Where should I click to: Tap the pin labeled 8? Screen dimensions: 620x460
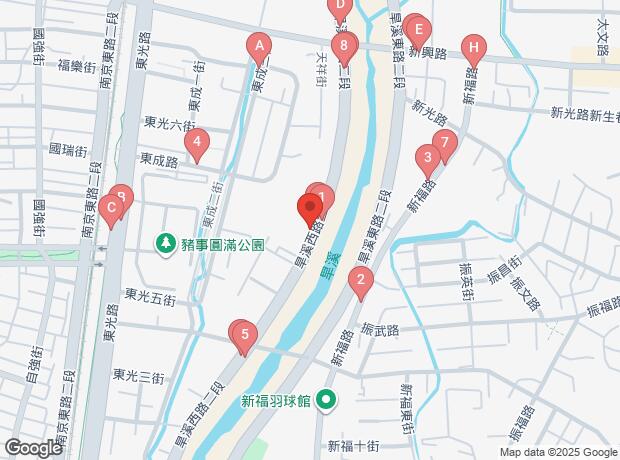tap(344, 46)
